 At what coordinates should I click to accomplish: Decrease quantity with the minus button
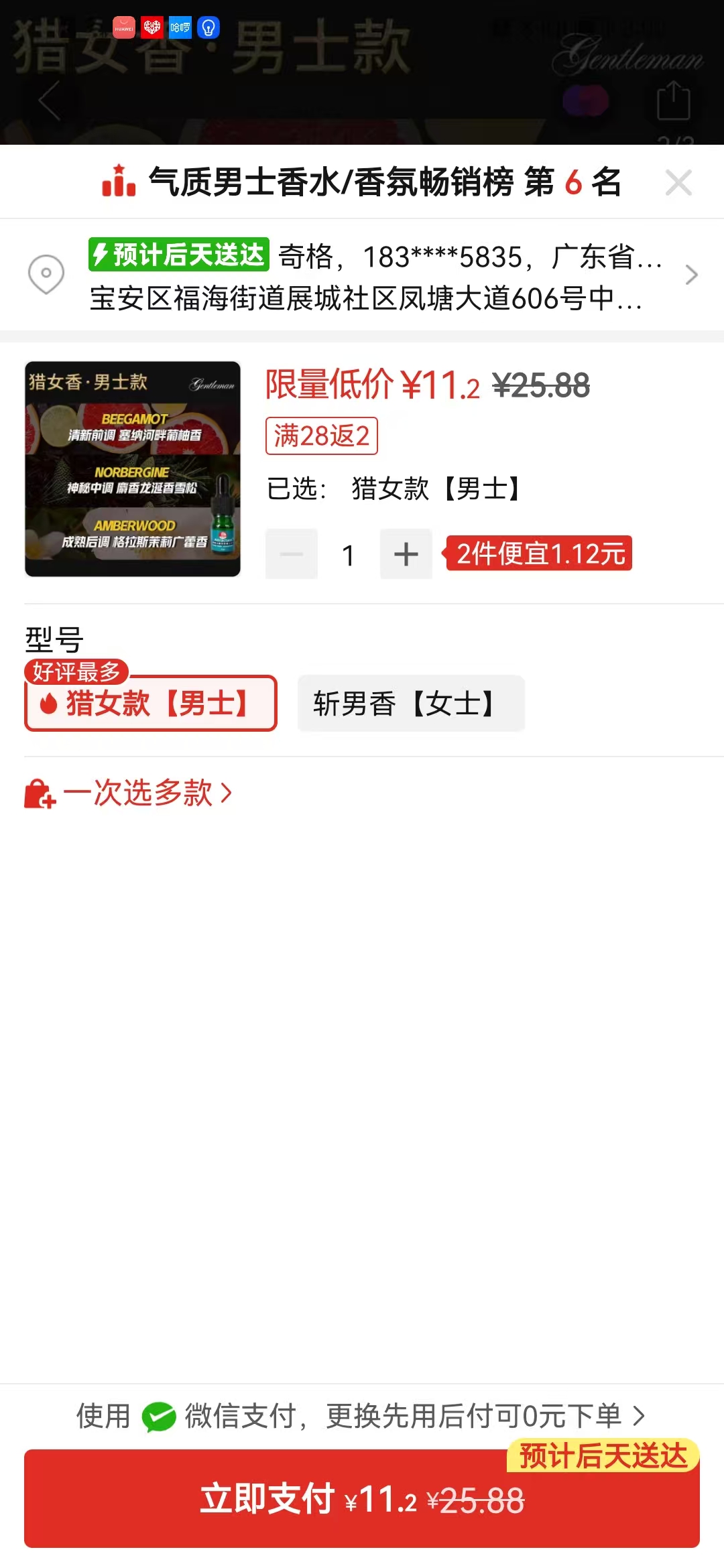tap(292, 554)
